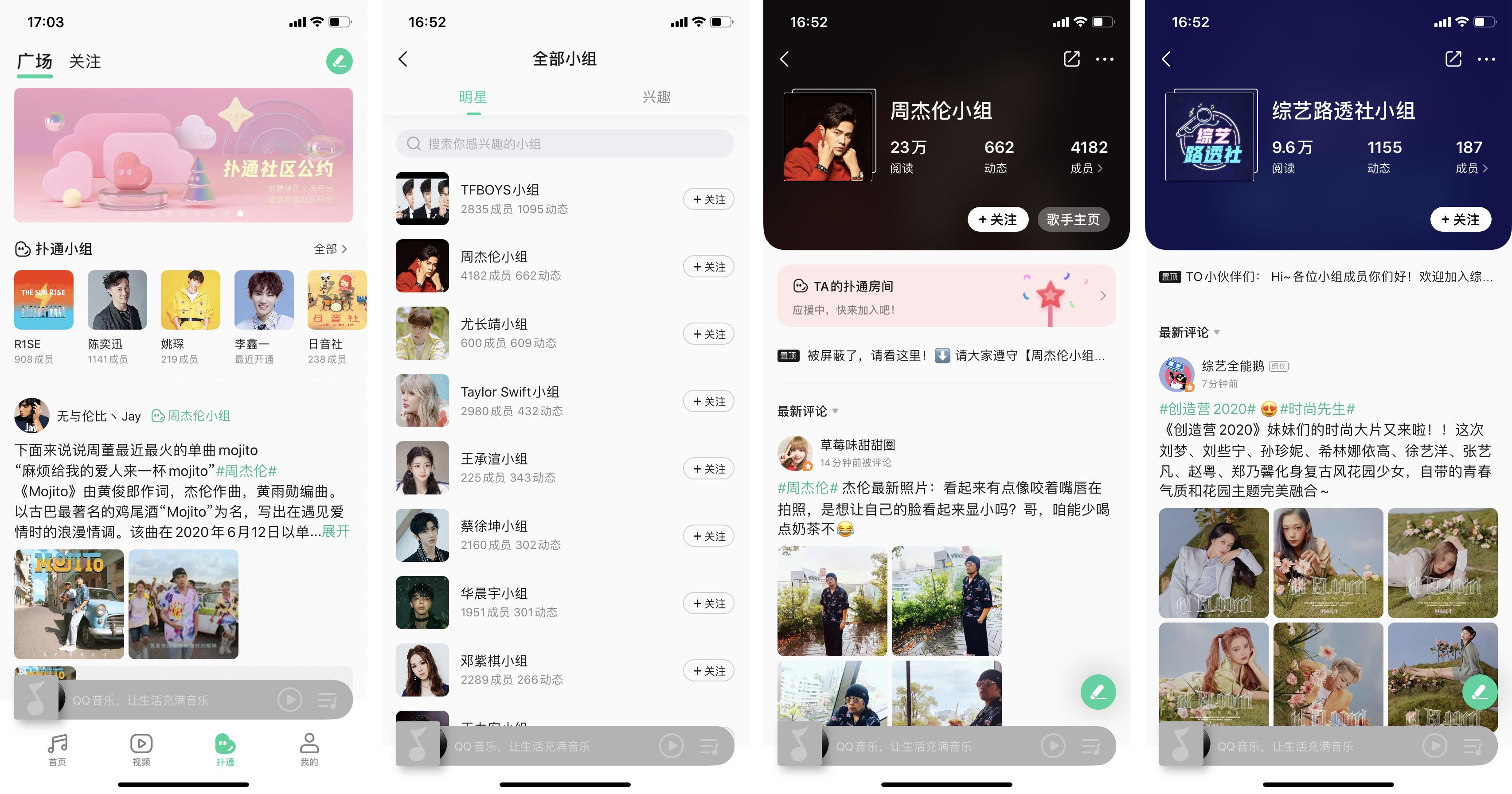Follow the Taylor Swift小组
The image size is (1512, 794).
[708, 401]
